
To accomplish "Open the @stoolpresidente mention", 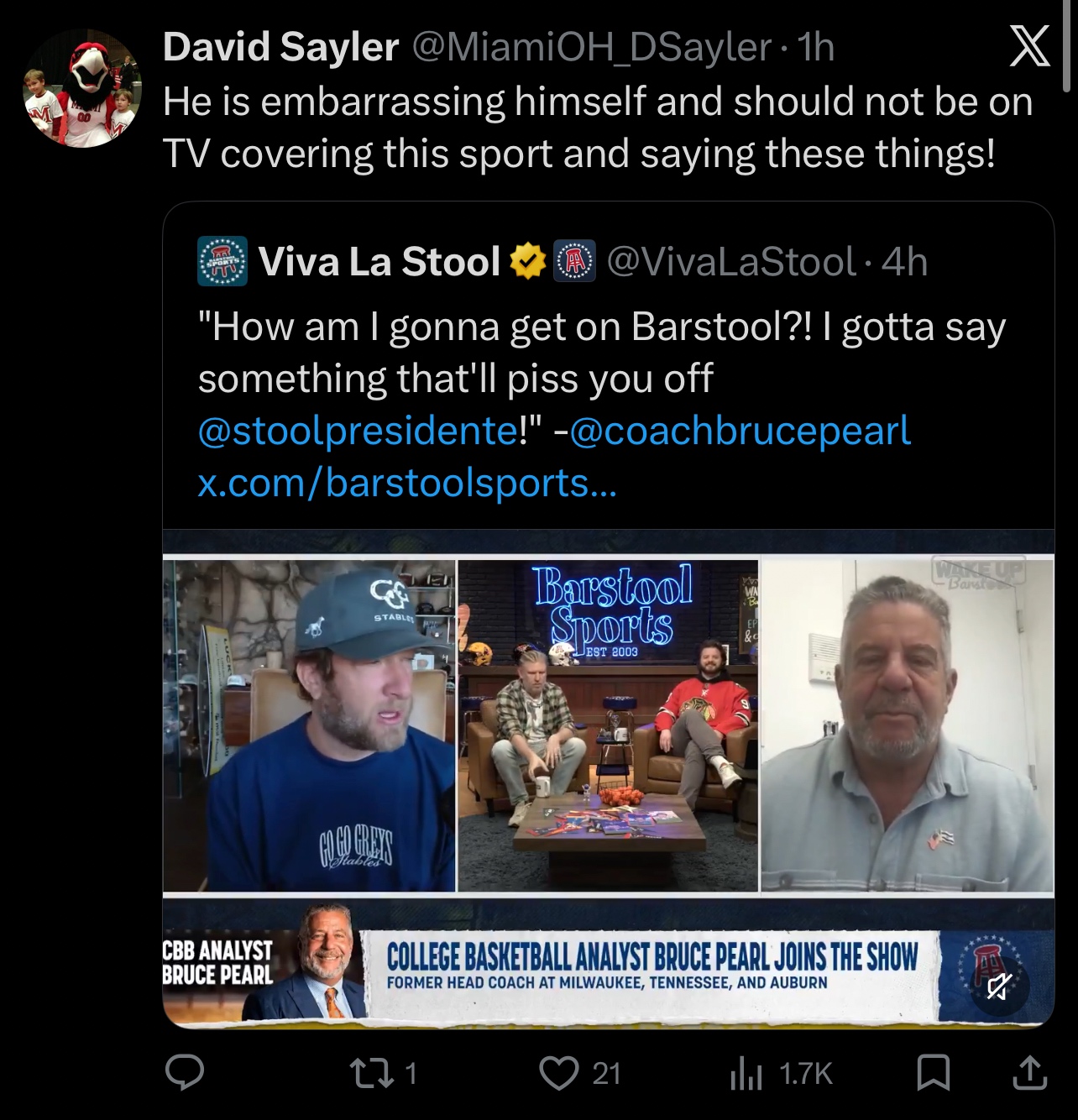I will 358,431.
